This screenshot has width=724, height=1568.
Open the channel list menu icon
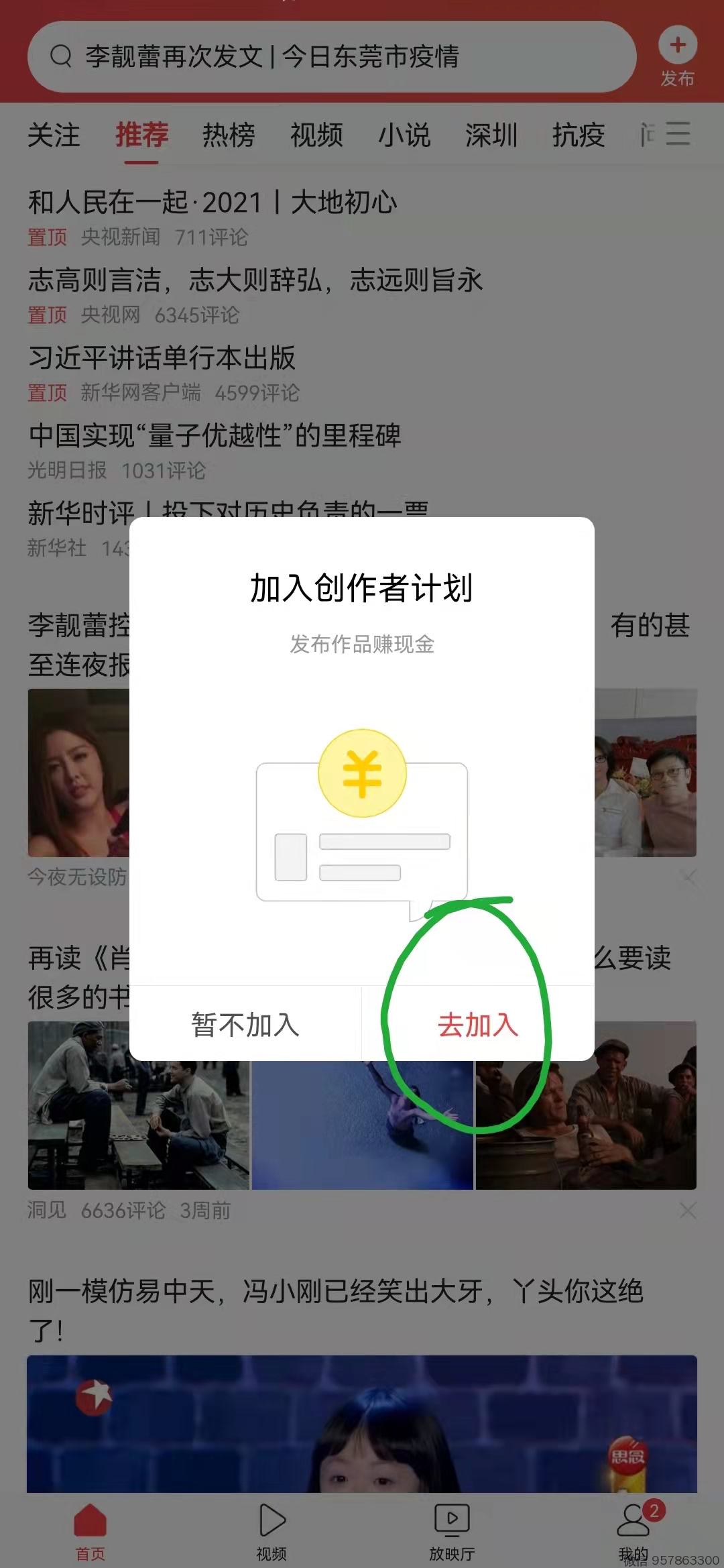pos(678,133)
